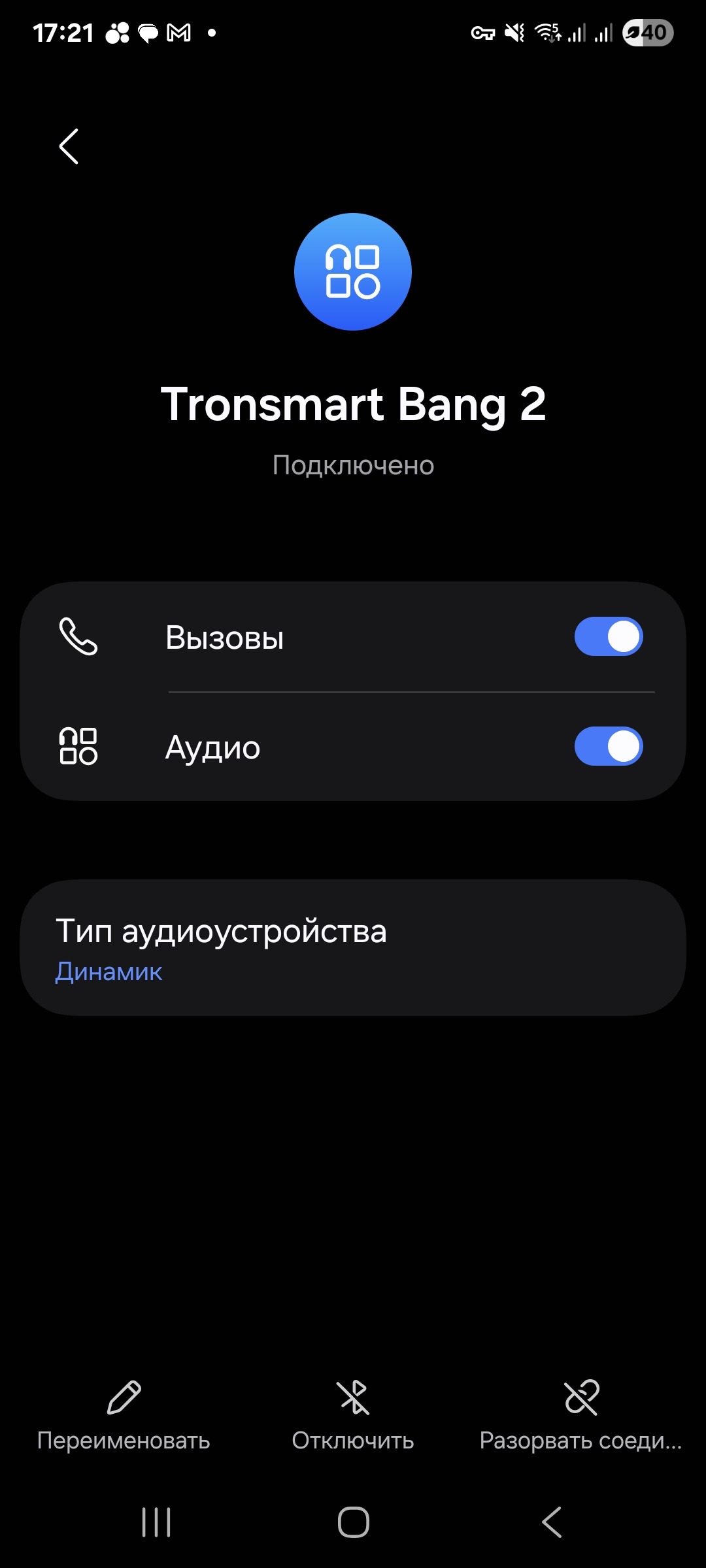Disable the Аудио switch

tap(608, 747)
